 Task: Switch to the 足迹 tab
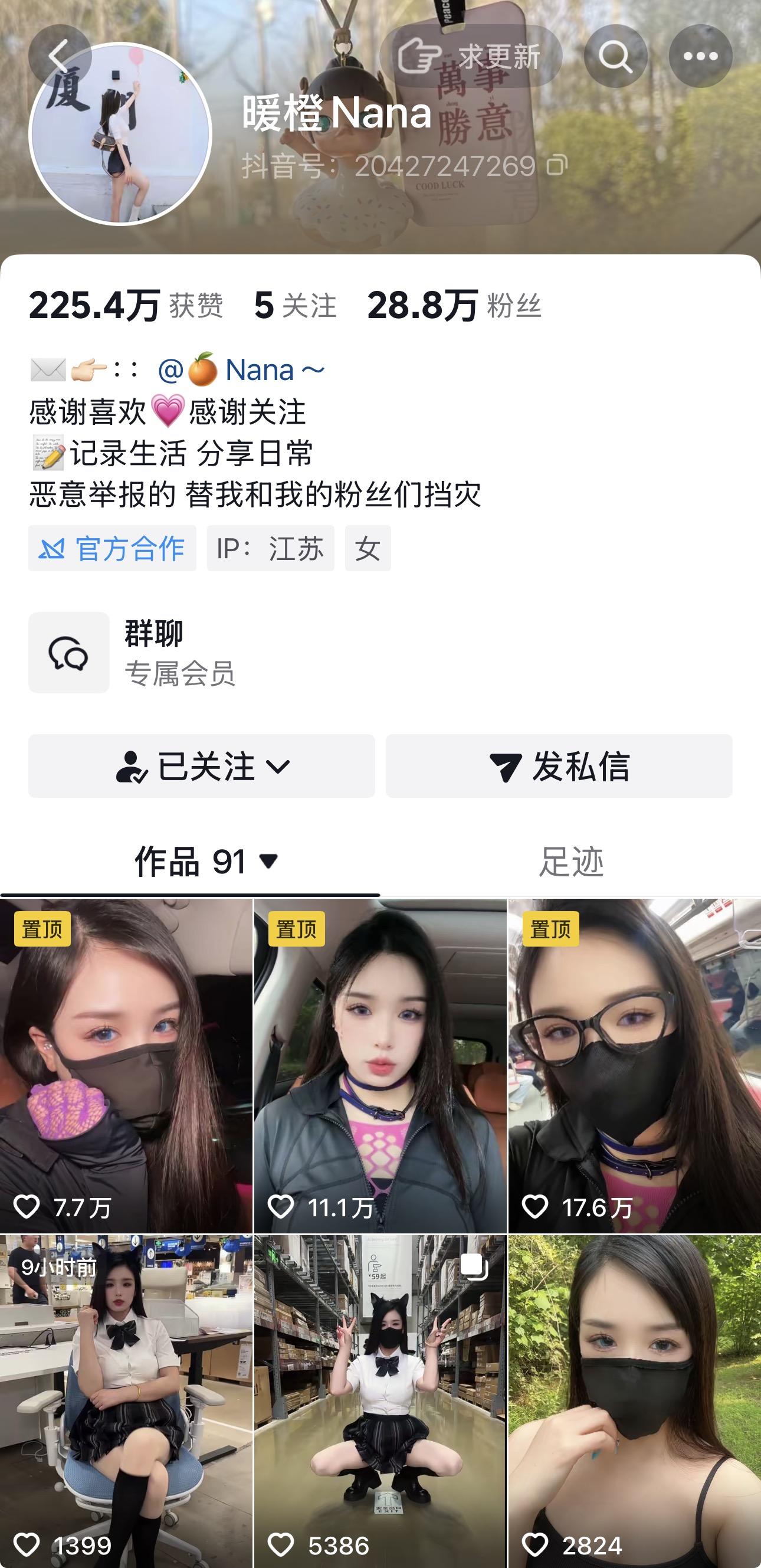click(571, 862)
